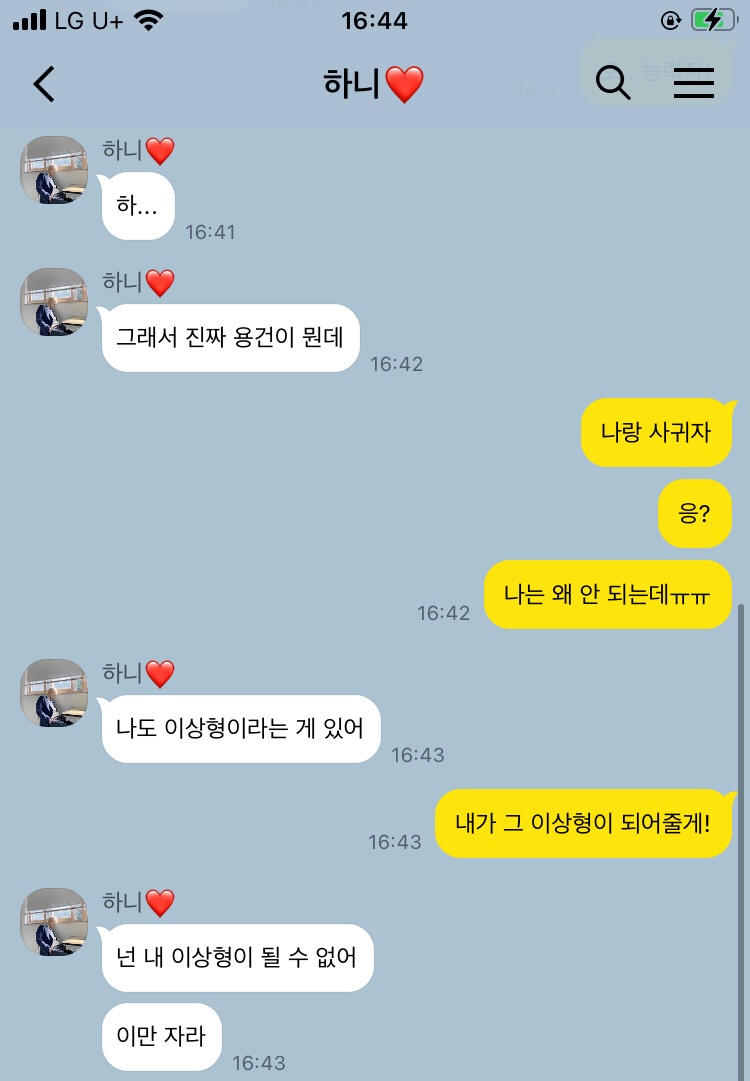Tap the clock showing 16:44
The width and height of the screenshot is (750, 1081).
(x=376, y=18)
